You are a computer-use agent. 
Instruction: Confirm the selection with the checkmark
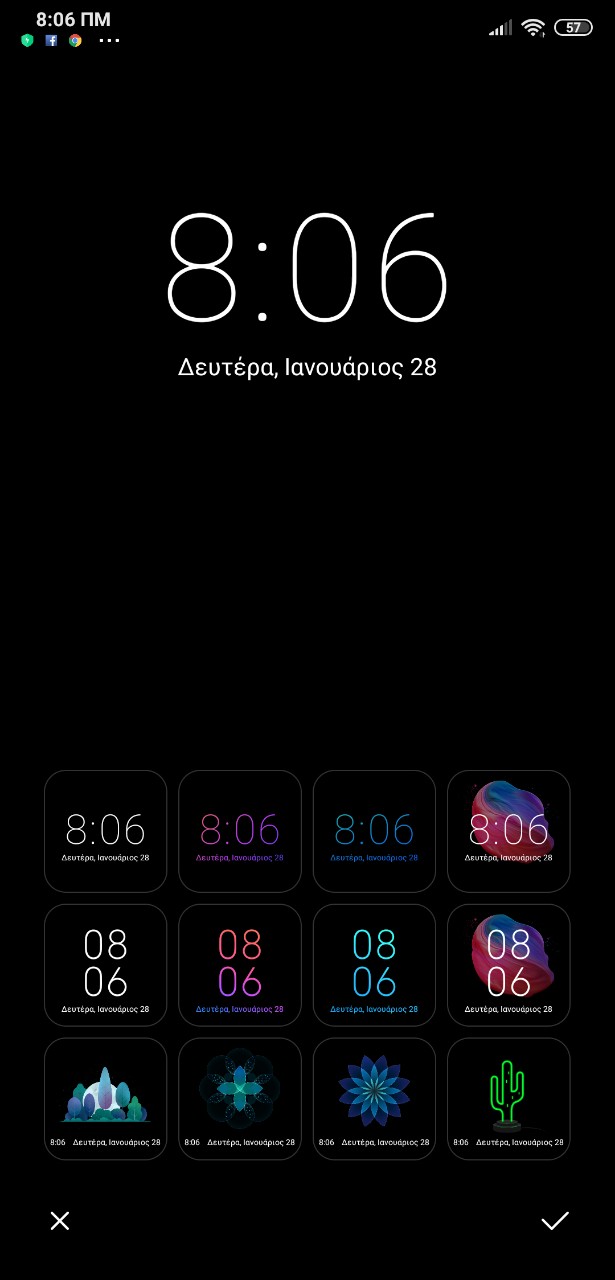(555, 1220)
